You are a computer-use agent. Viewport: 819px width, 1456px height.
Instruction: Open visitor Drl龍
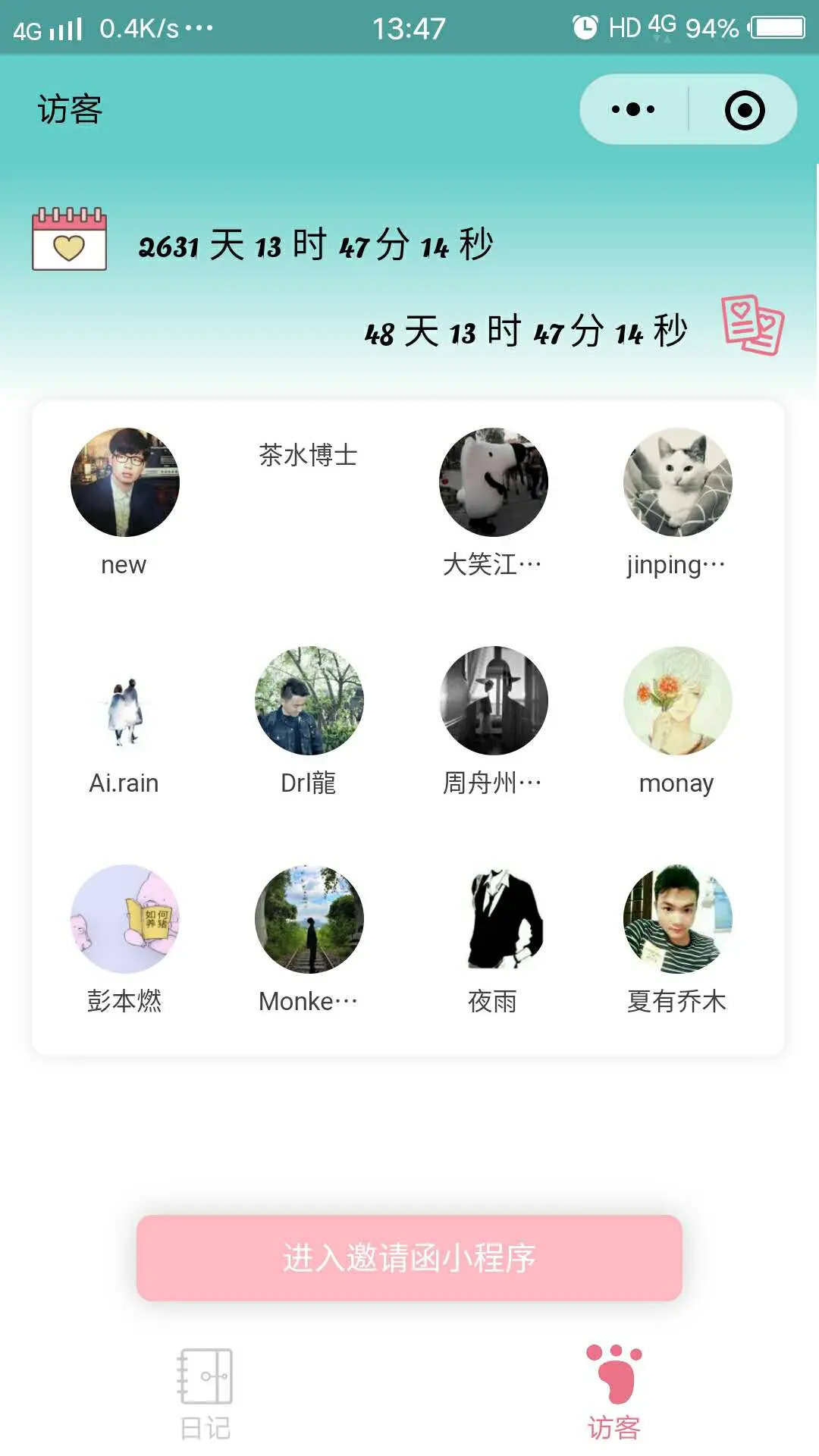[x=309, y=701]
